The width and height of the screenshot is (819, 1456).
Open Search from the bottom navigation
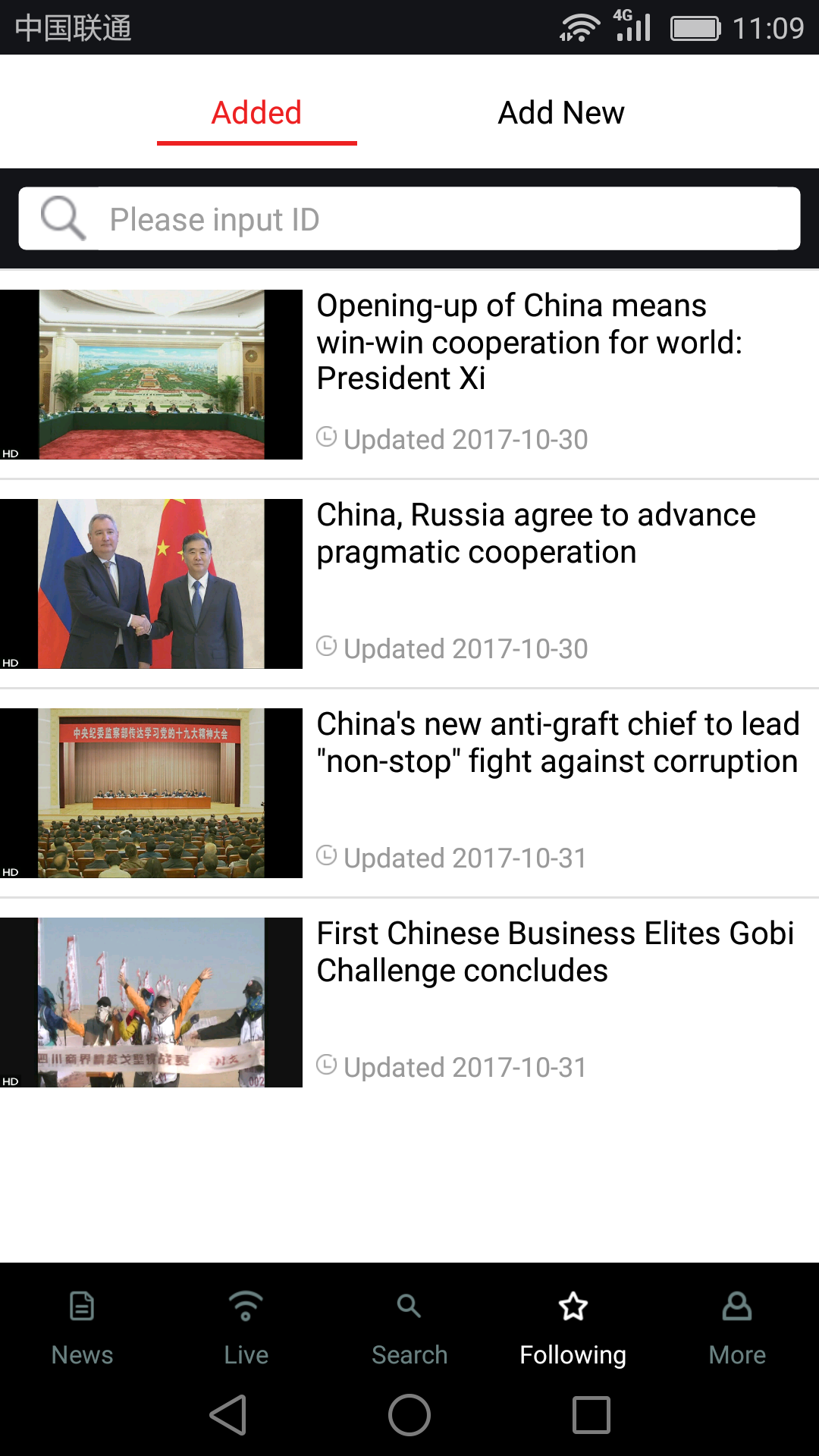click(x=409, y=1306)
